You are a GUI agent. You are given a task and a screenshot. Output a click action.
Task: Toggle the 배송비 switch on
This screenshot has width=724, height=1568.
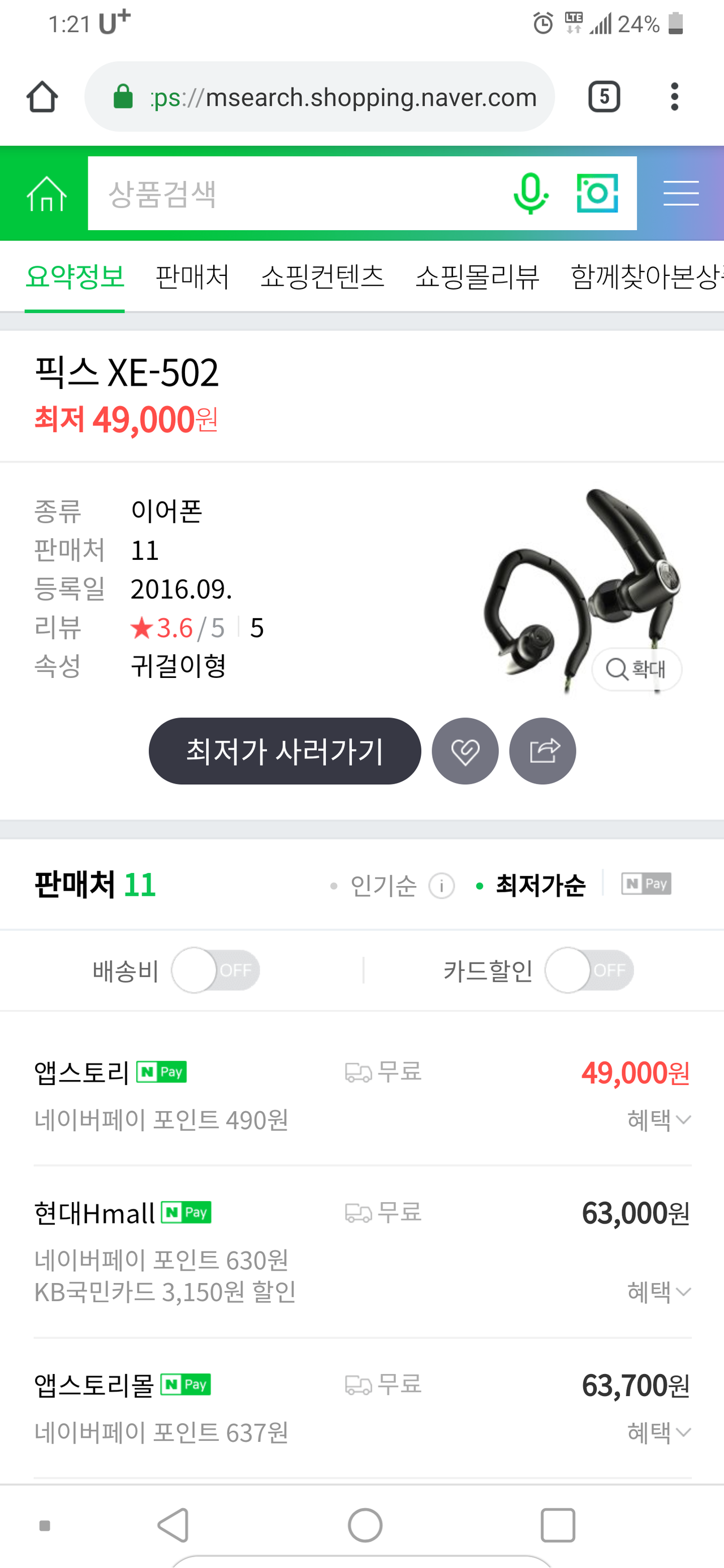pyautogui.click(x=216, y=970)
